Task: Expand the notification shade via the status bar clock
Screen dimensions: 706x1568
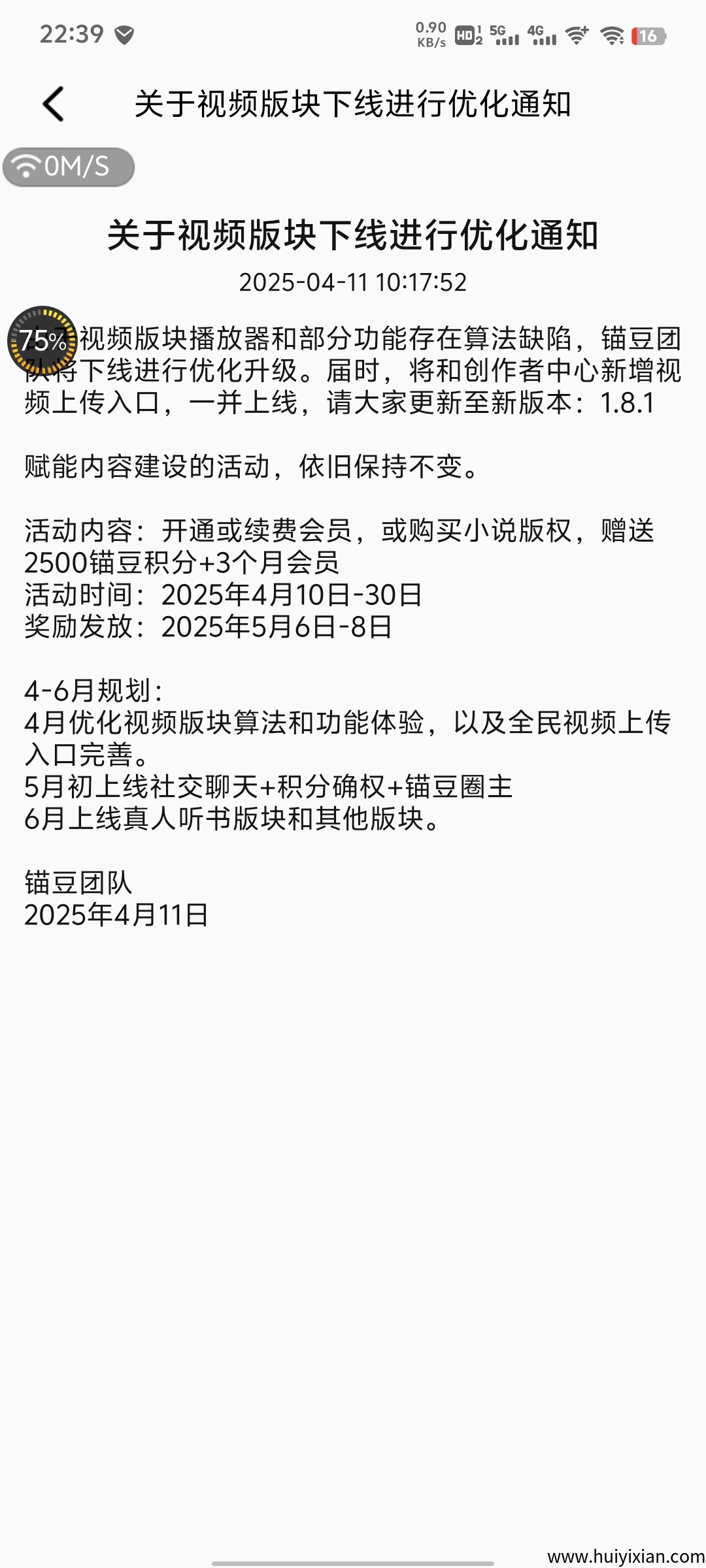Action: click(x=71, y=33)
